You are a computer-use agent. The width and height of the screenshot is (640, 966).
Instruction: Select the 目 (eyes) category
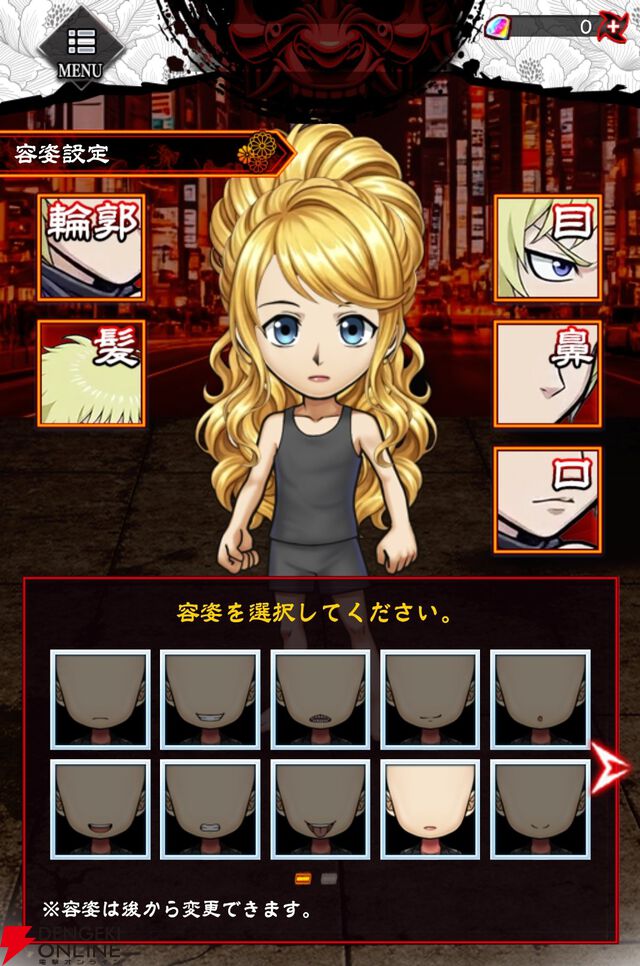click(547, 247)
